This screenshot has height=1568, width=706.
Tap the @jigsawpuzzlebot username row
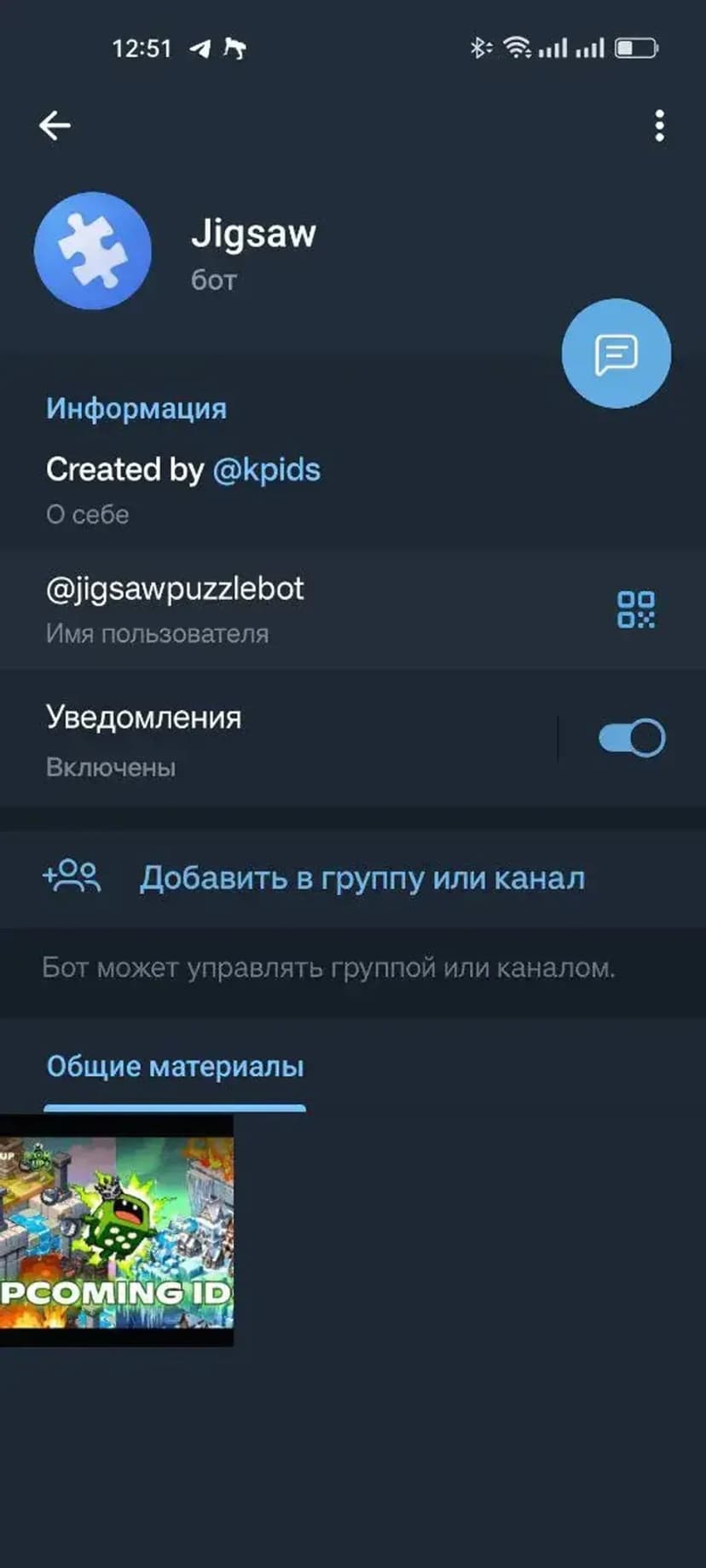coord(256,608)
